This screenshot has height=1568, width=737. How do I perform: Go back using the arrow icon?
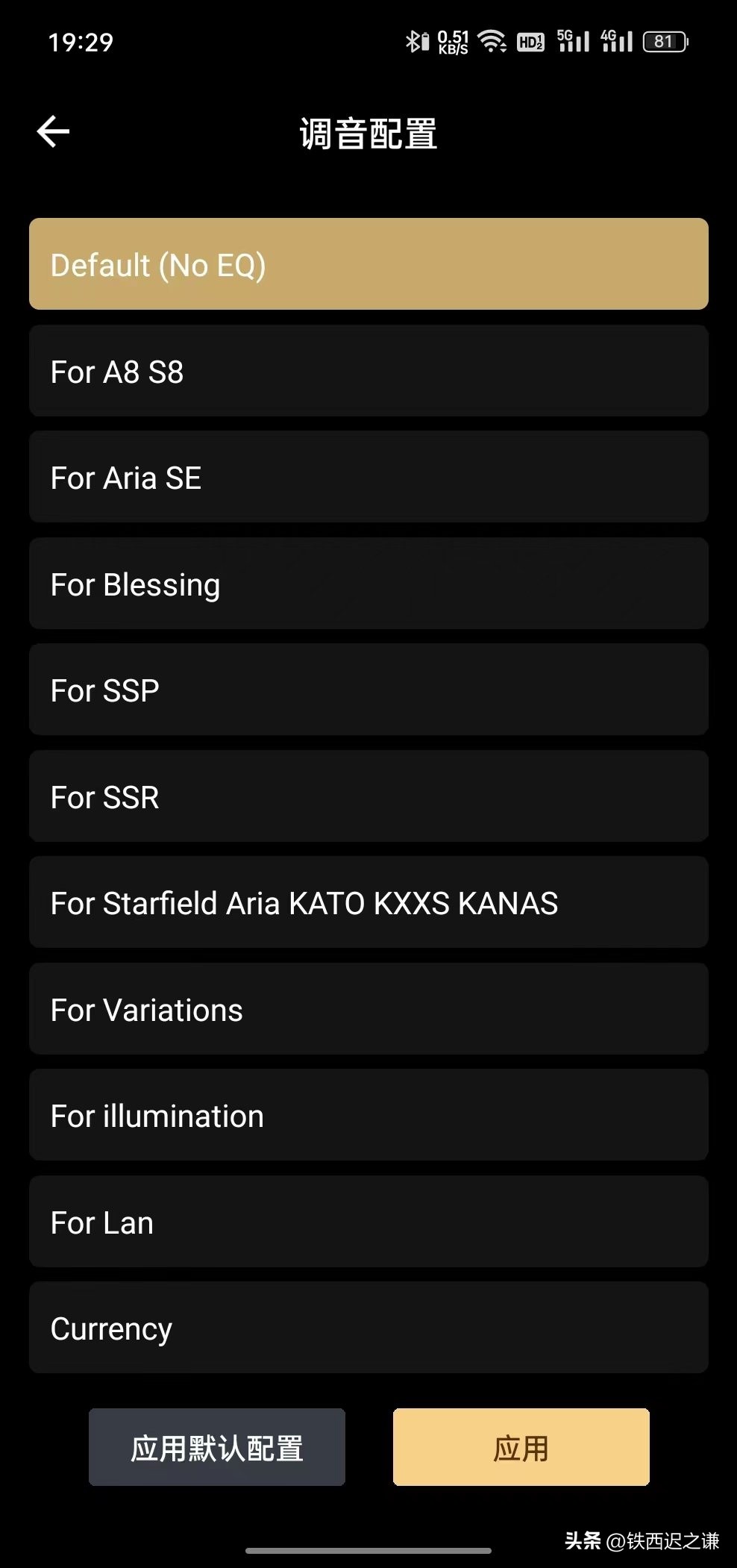tap(53, 132)
